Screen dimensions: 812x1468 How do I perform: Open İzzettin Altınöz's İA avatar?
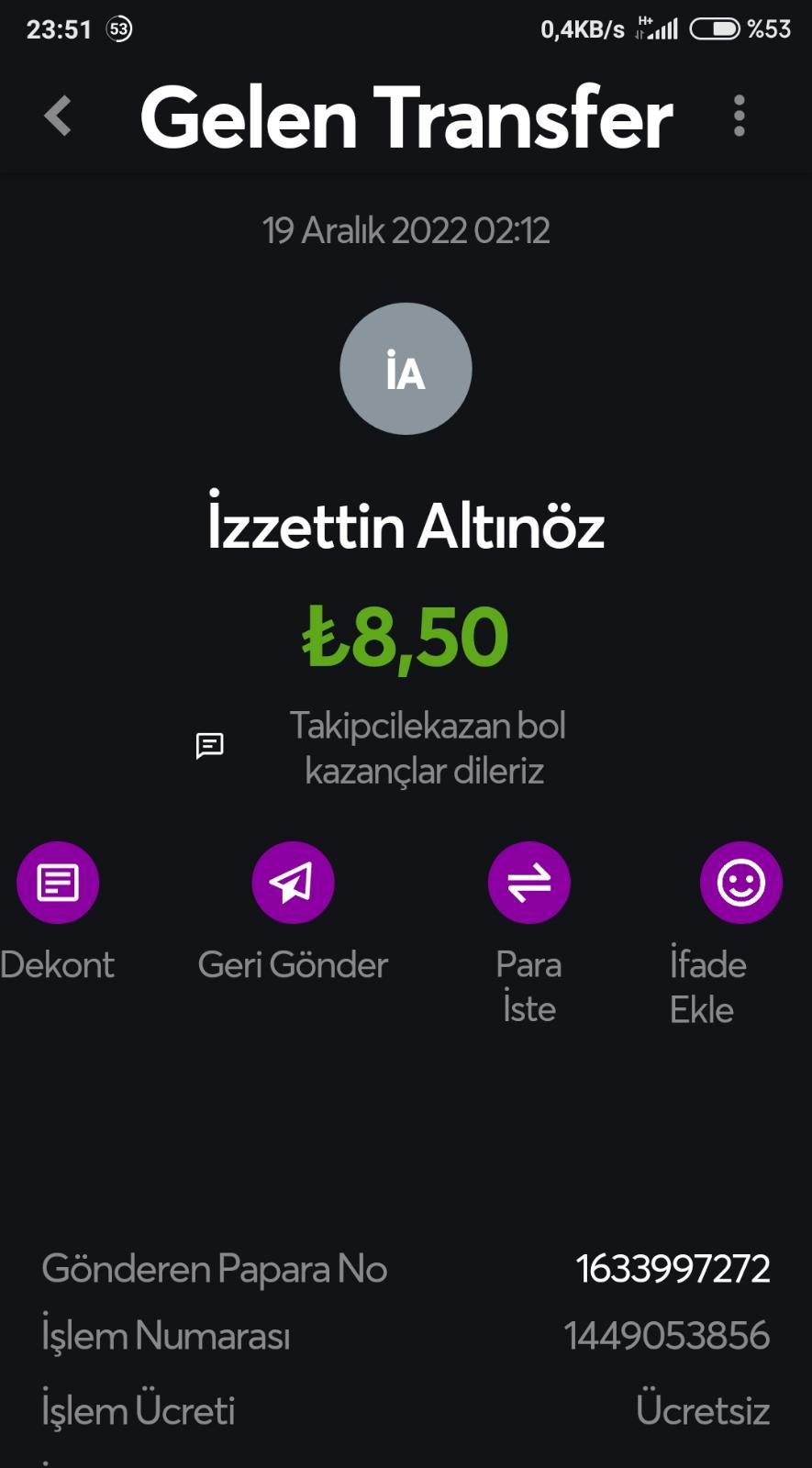(406, 369)
